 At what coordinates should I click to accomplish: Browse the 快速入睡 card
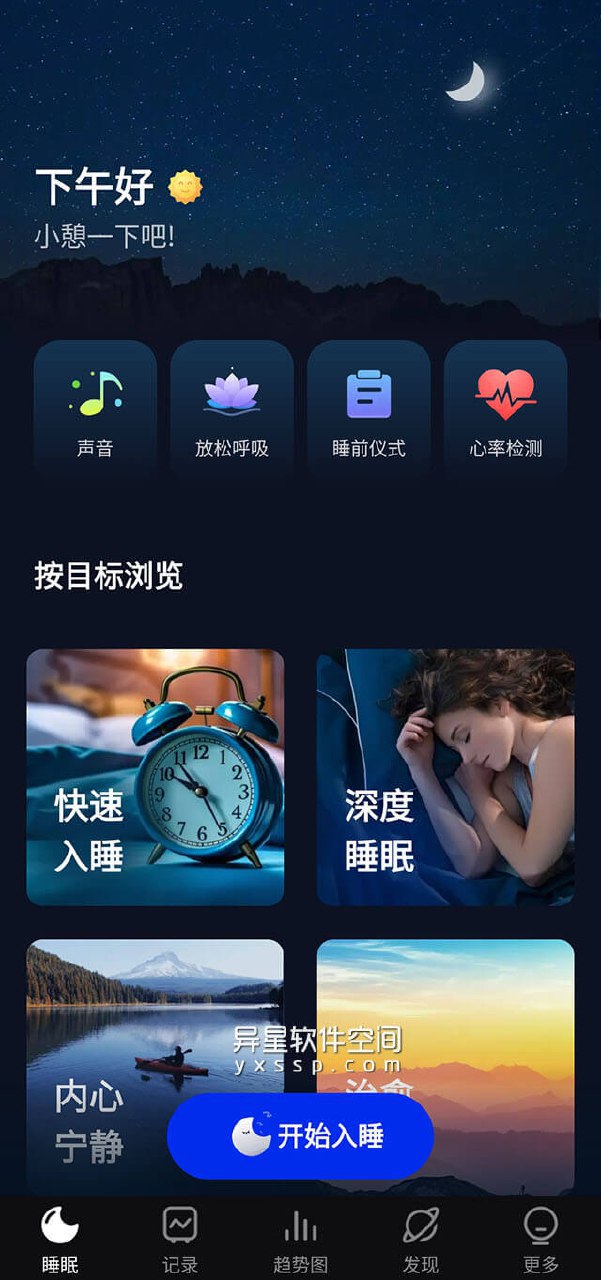(x=155, y=777)
